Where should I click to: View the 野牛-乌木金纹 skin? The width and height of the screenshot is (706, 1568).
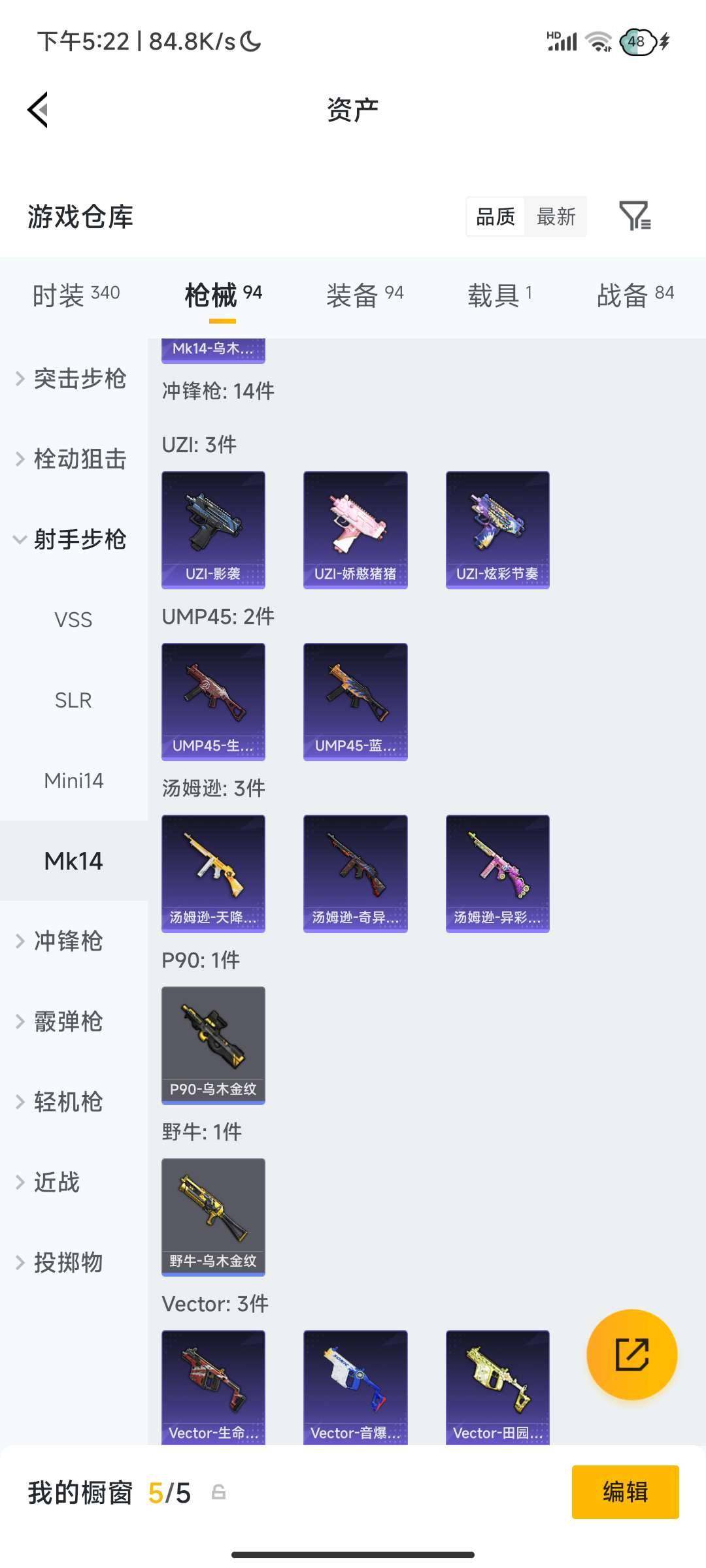point(213,1217)
